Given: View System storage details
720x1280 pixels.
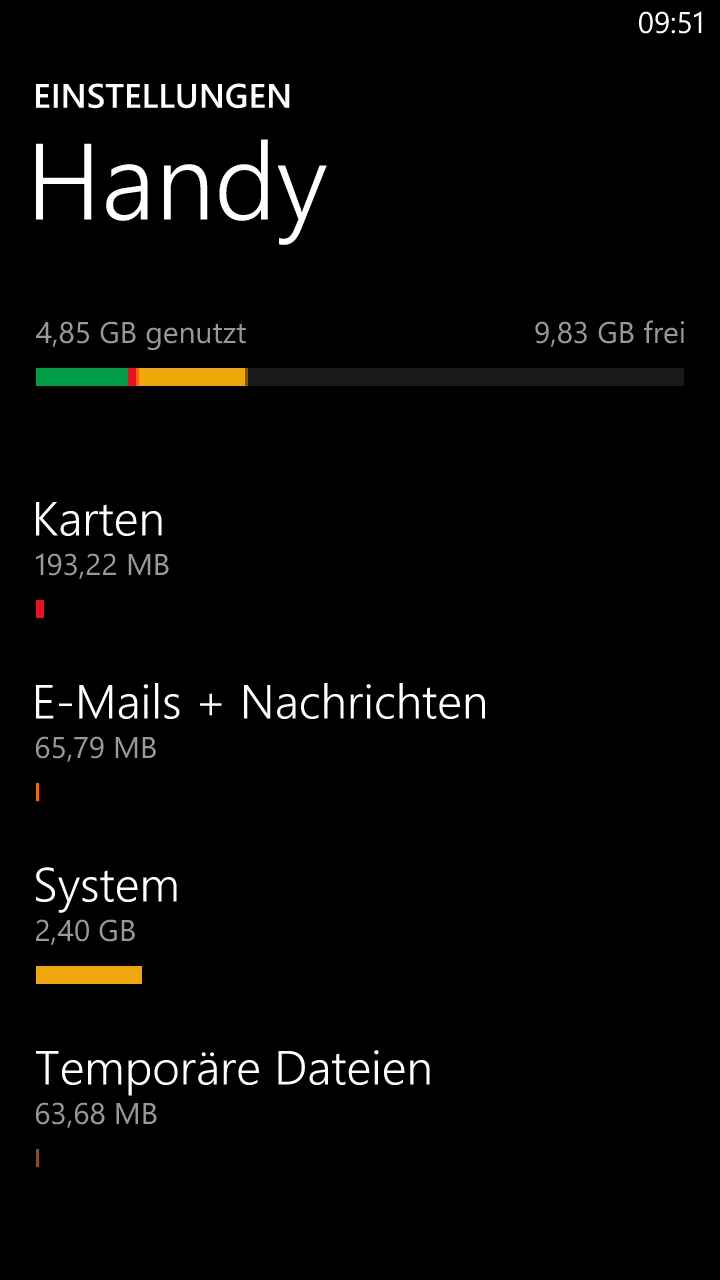Looking at the screenshot, I should point(360,924).
